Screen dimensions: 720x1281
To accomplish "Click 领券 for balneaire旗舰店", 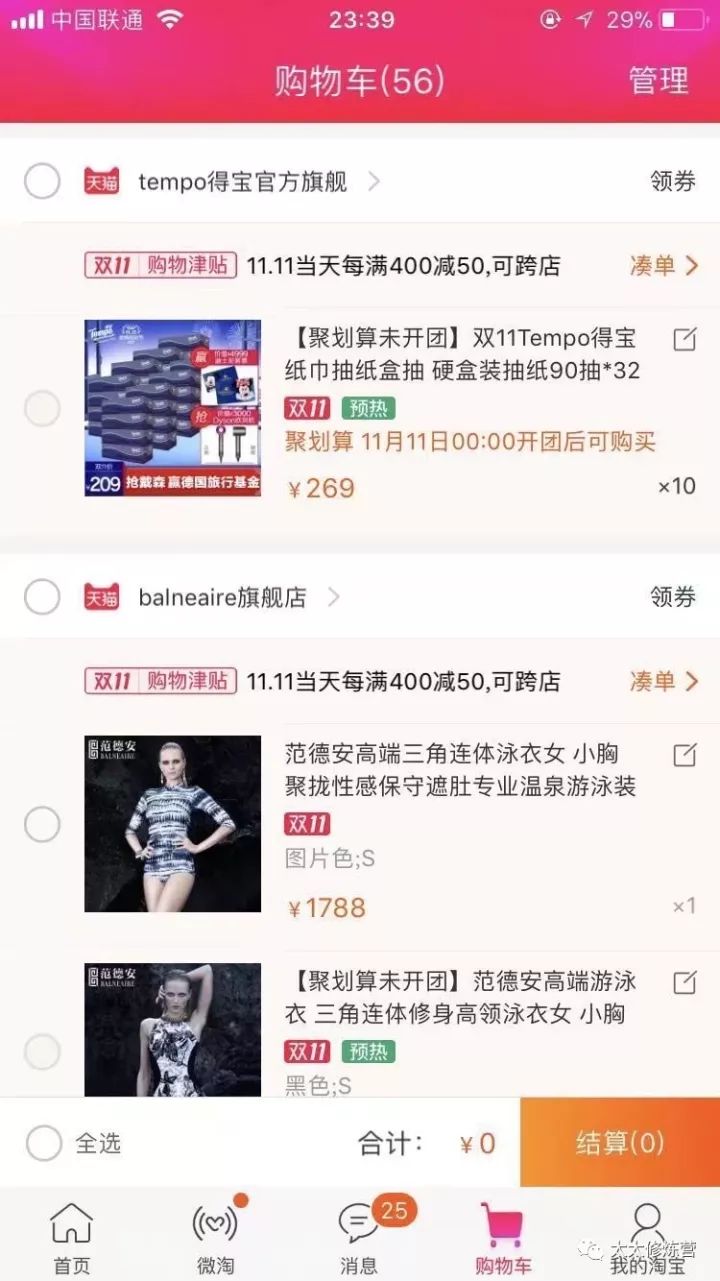I will (670, 596).
